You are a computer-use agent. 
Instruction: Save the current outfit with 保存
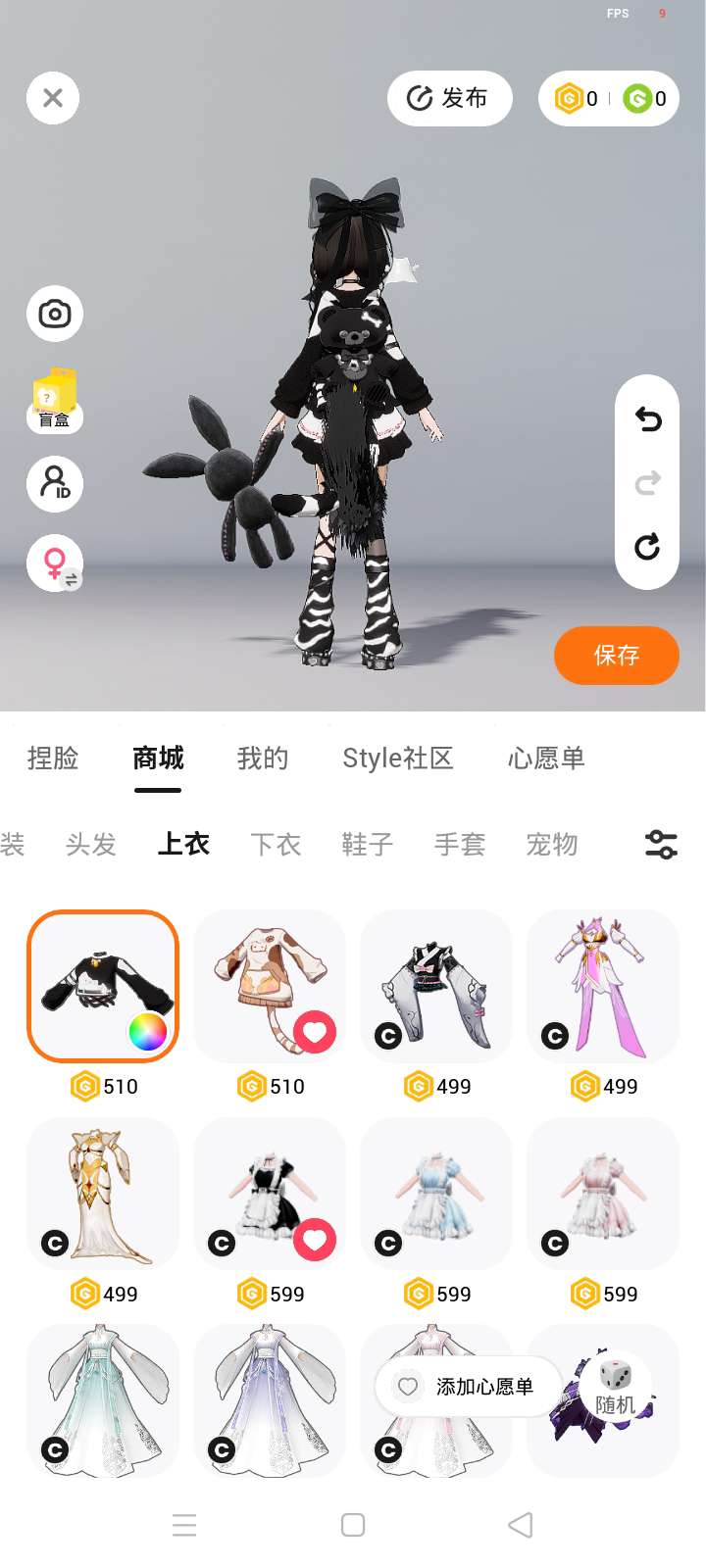(616, 655)
